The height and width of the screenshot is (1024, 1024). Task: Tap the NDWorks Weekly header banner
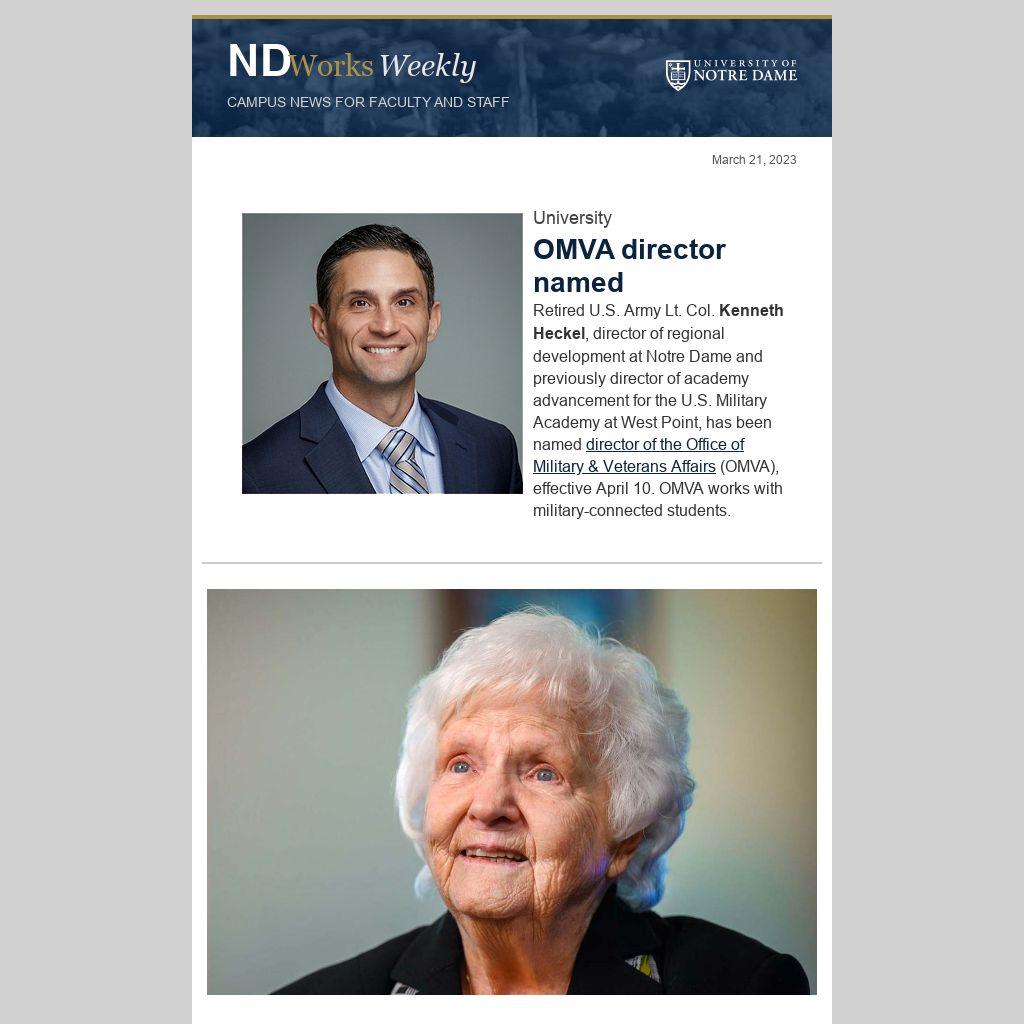point(511,78)
